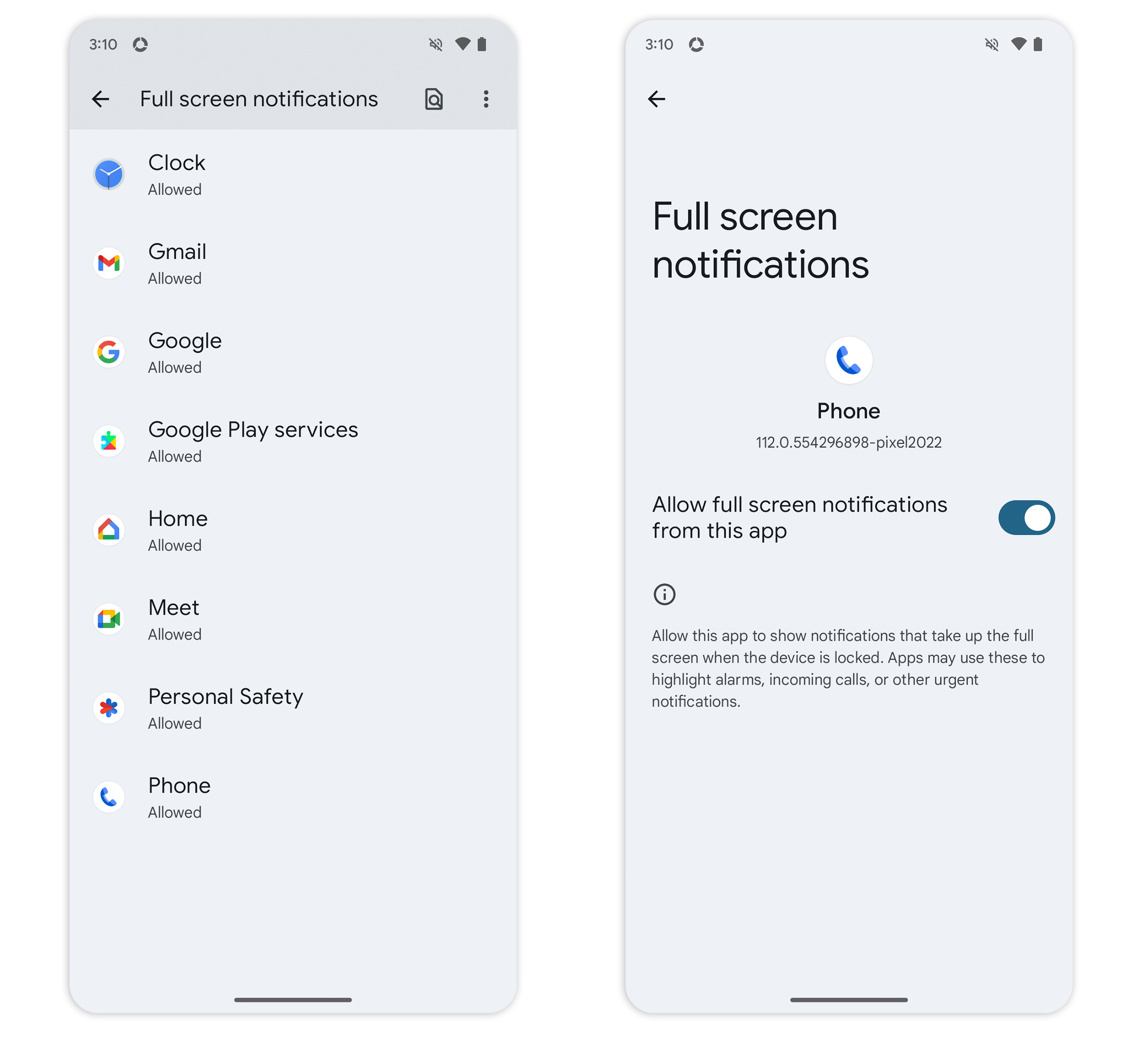Tap the search-in-page icon in the app bar

433,99
